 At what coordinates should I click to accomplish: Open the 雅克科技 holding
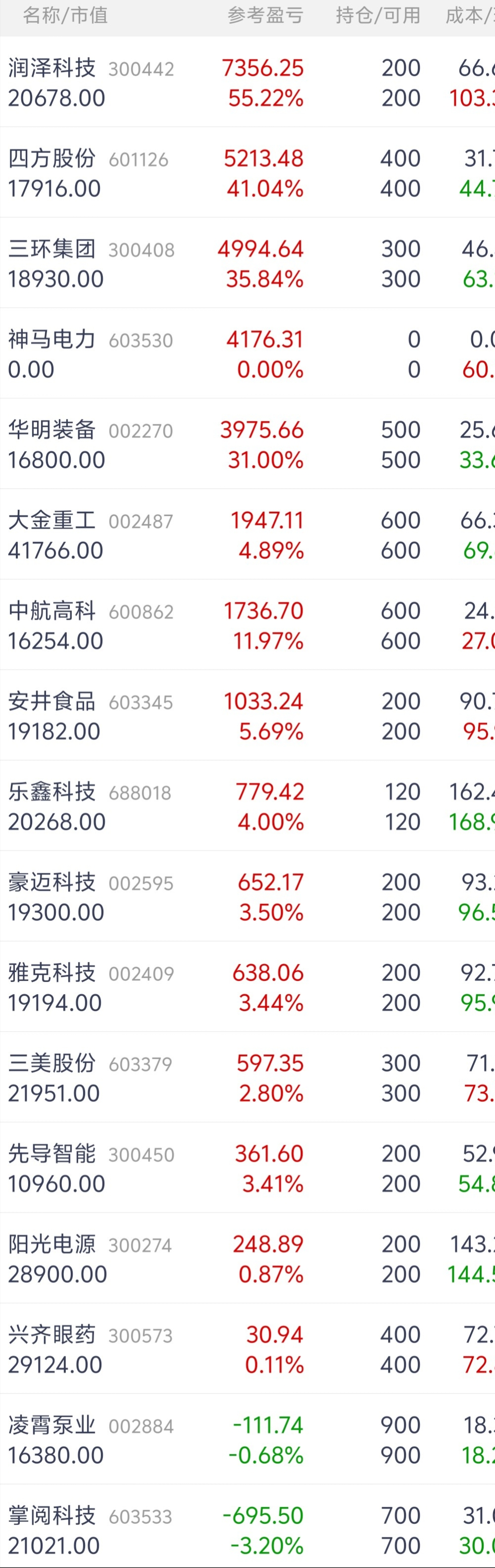[x=247, y=987]
